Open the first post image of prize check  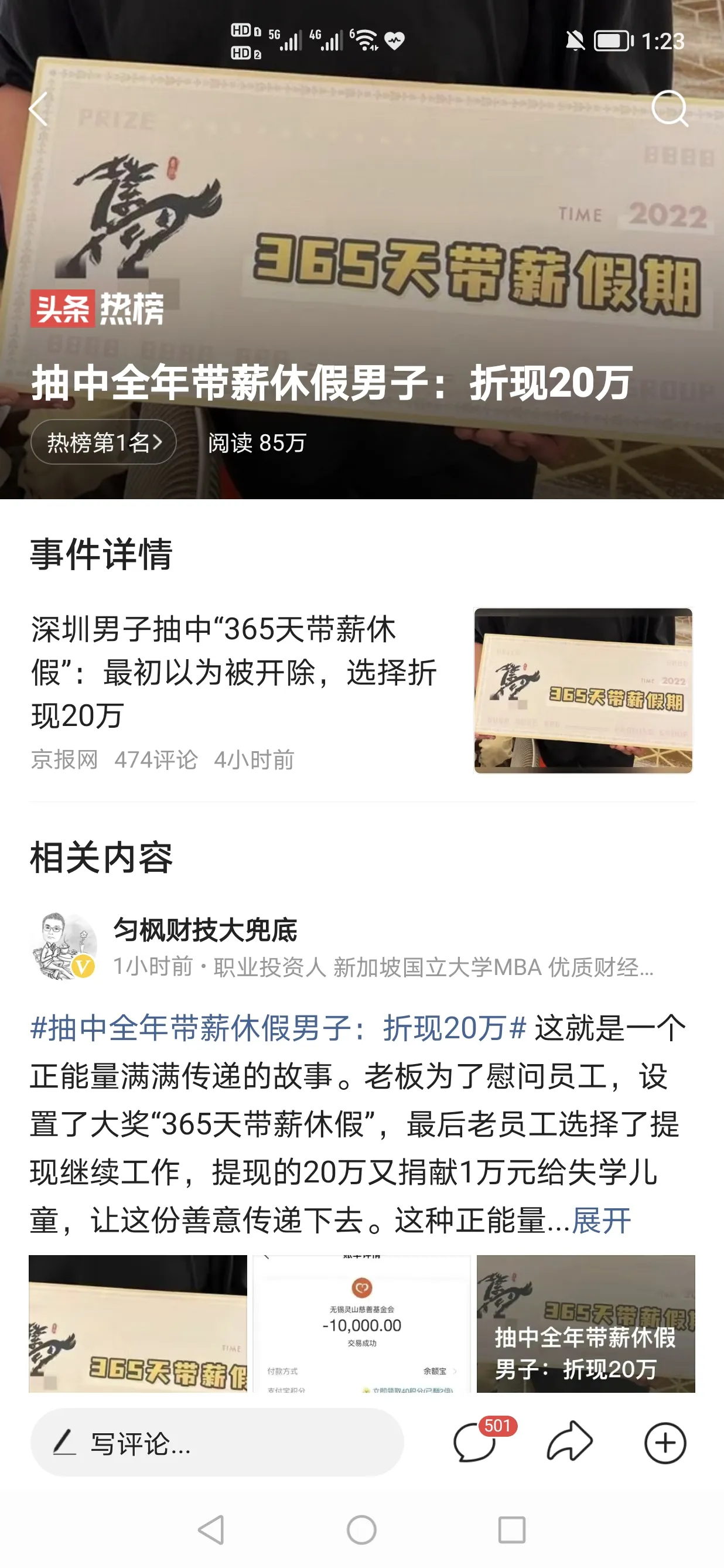point(138,1323)
